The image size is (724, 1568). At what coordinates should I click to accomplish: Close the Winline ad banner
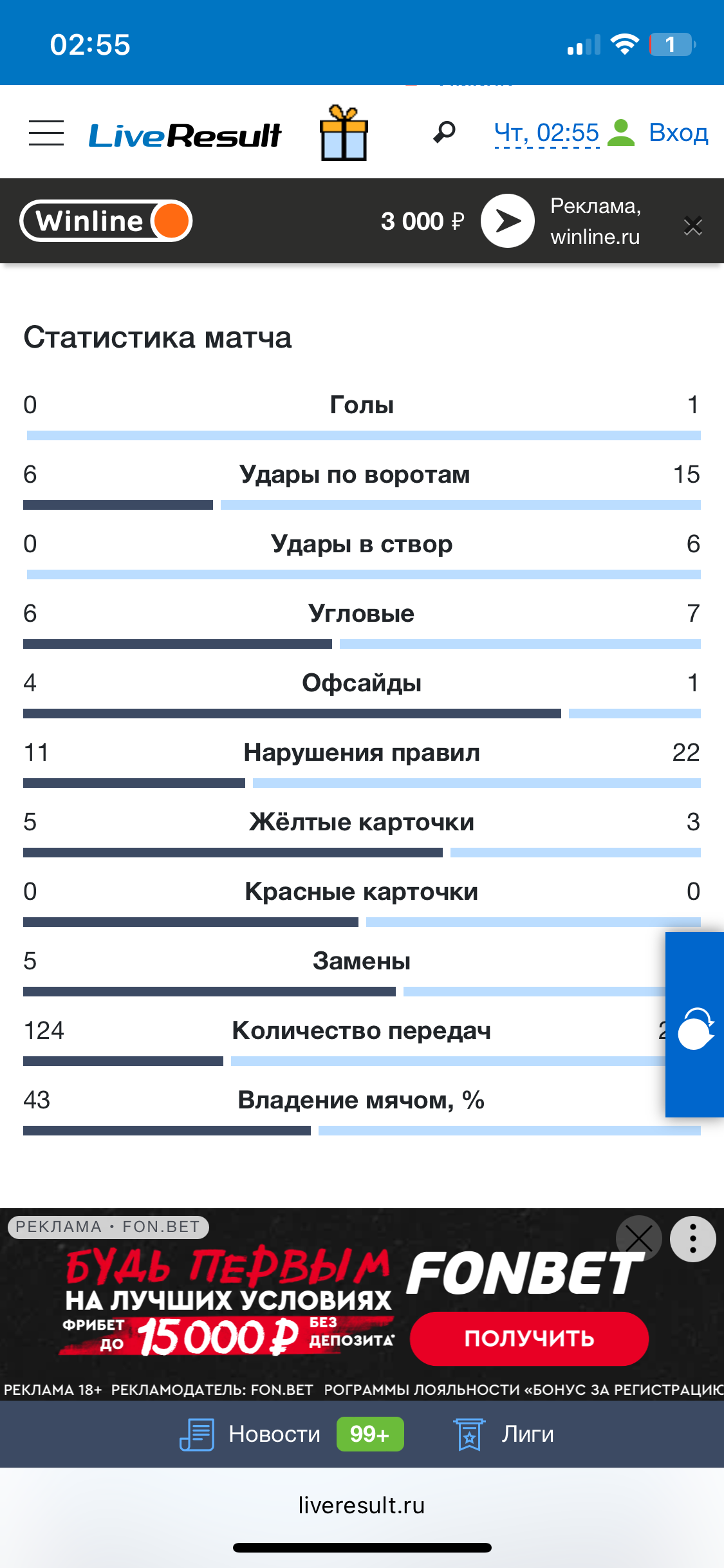(692, 226)
